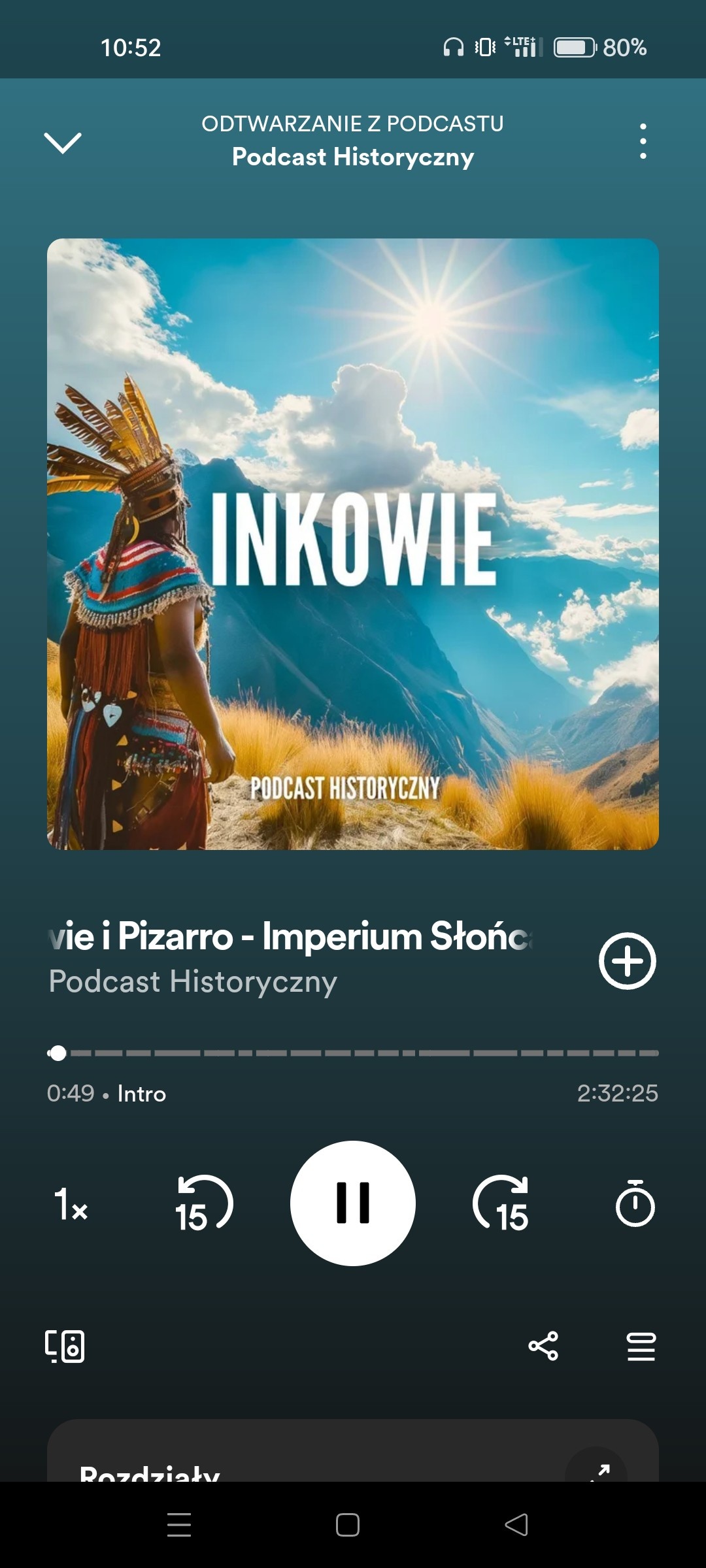Open the playback queue

[x=641, y=1347]
